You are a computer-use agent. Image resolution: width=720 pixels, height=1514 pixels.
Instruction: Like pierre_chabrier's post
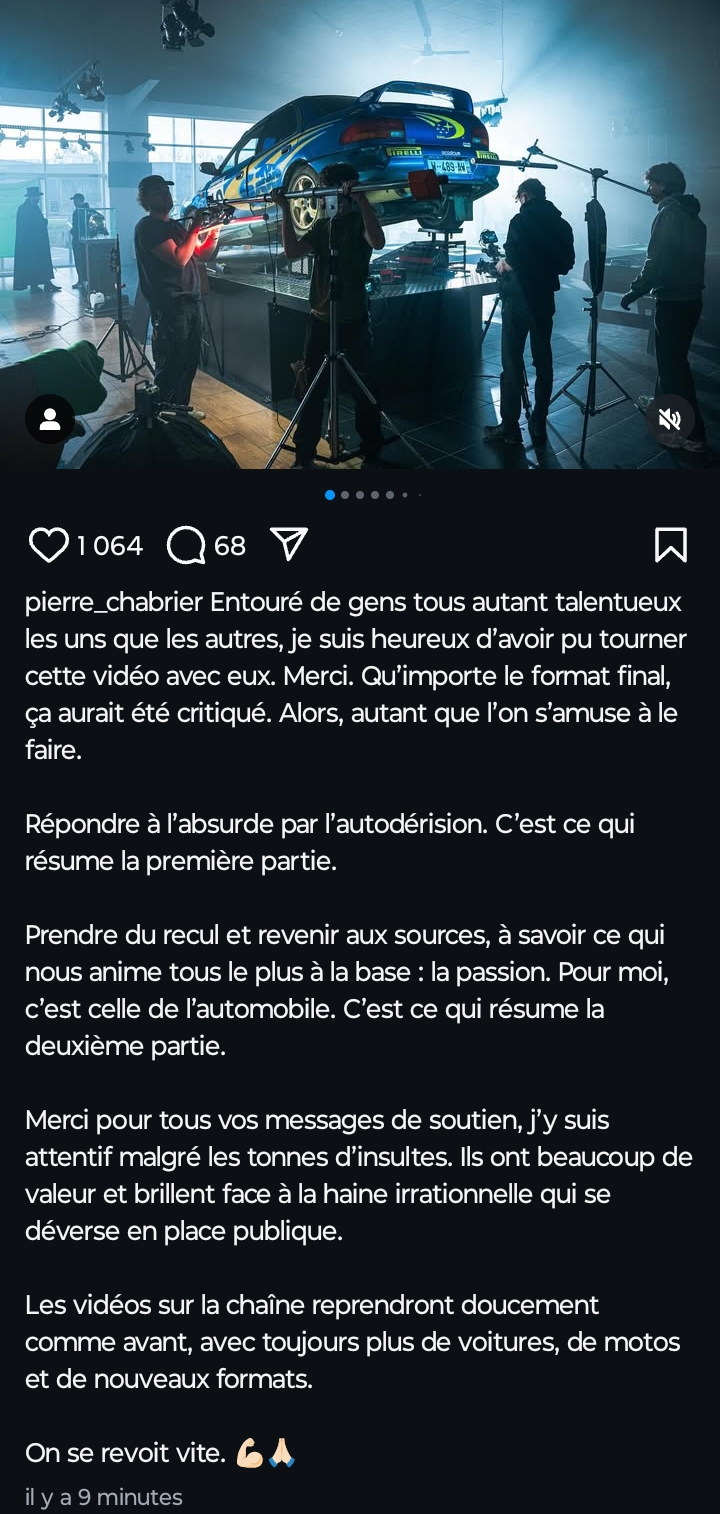point(48,545)
